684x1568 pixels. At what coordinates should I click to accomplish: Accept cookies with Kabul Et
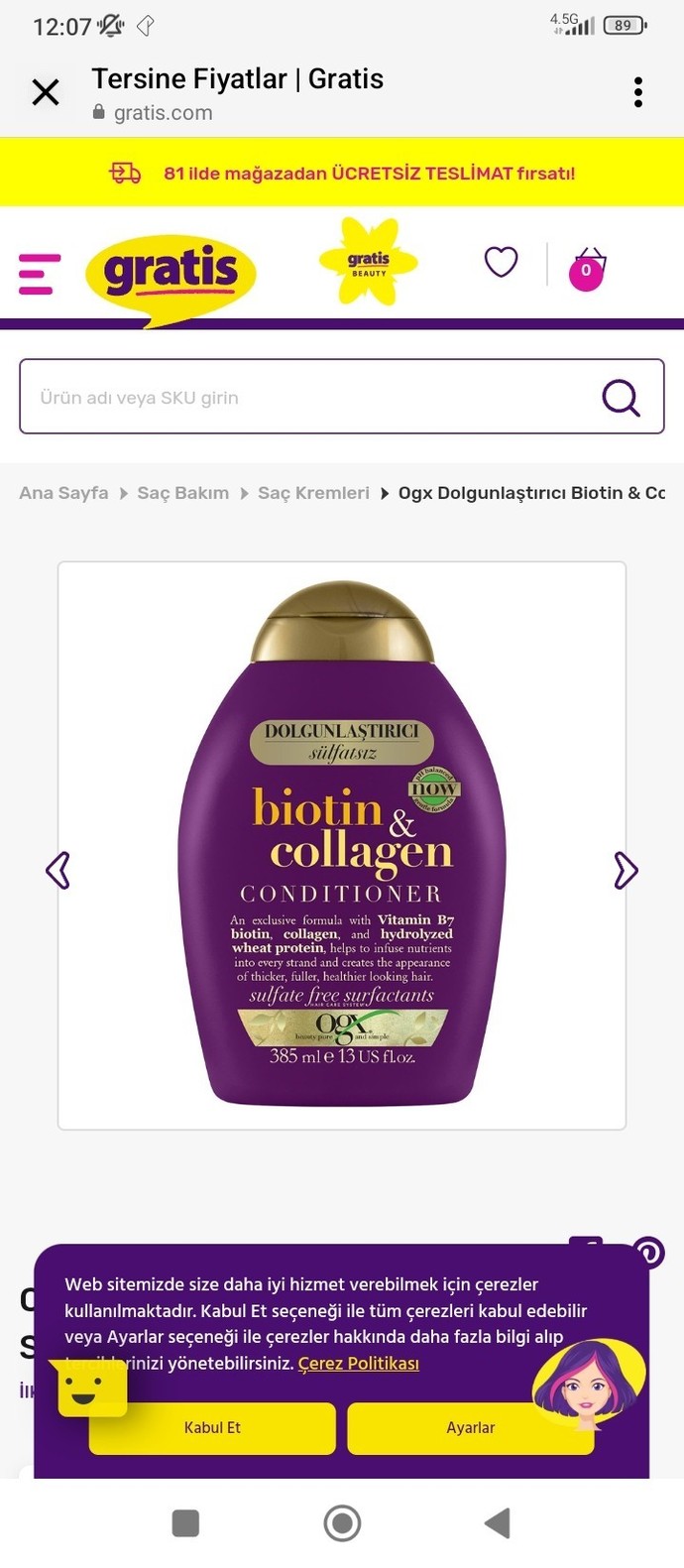(x=212, y=1427)
